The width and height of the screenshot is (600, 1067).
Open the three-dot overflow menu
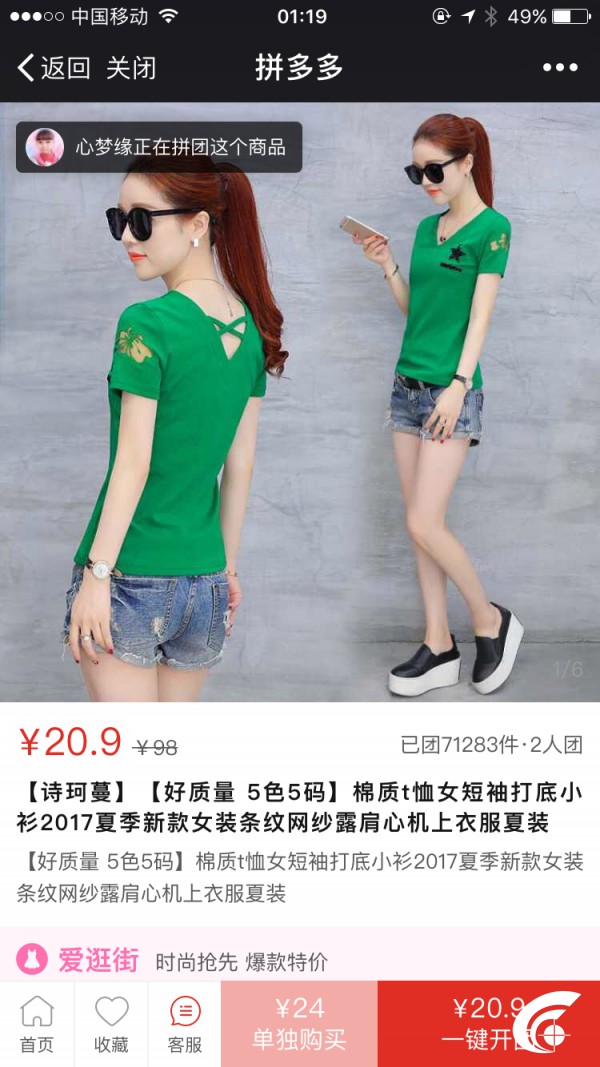point(560,67)
